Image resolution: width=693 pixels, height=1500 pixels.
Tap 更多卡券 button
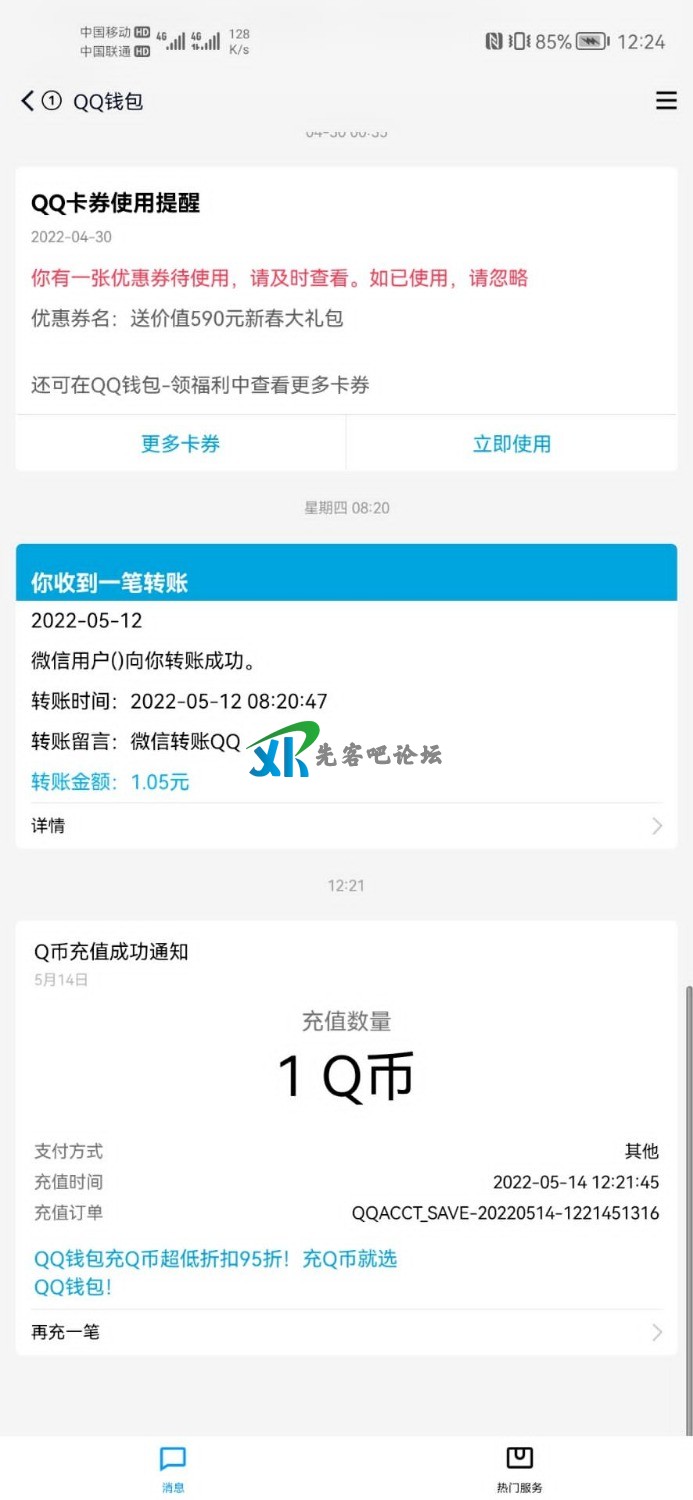(x=181, y=444)
